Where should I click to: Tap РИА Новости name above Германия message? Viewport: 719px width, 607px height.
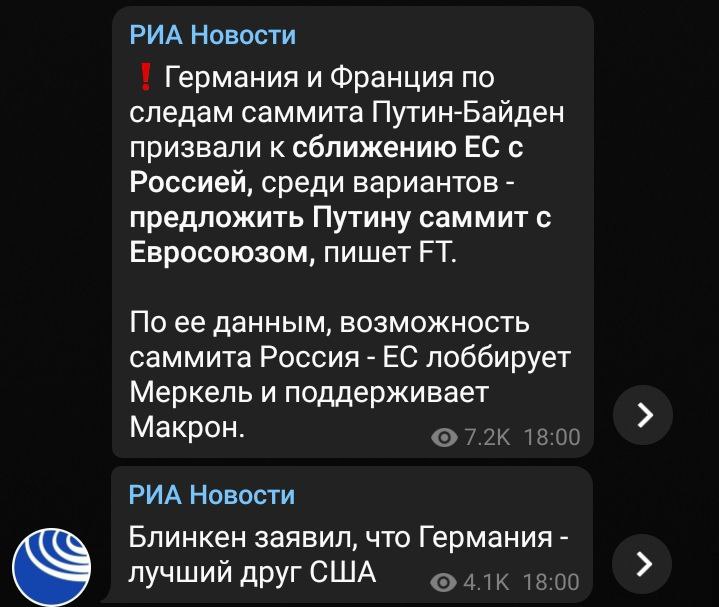coord(213,36)
